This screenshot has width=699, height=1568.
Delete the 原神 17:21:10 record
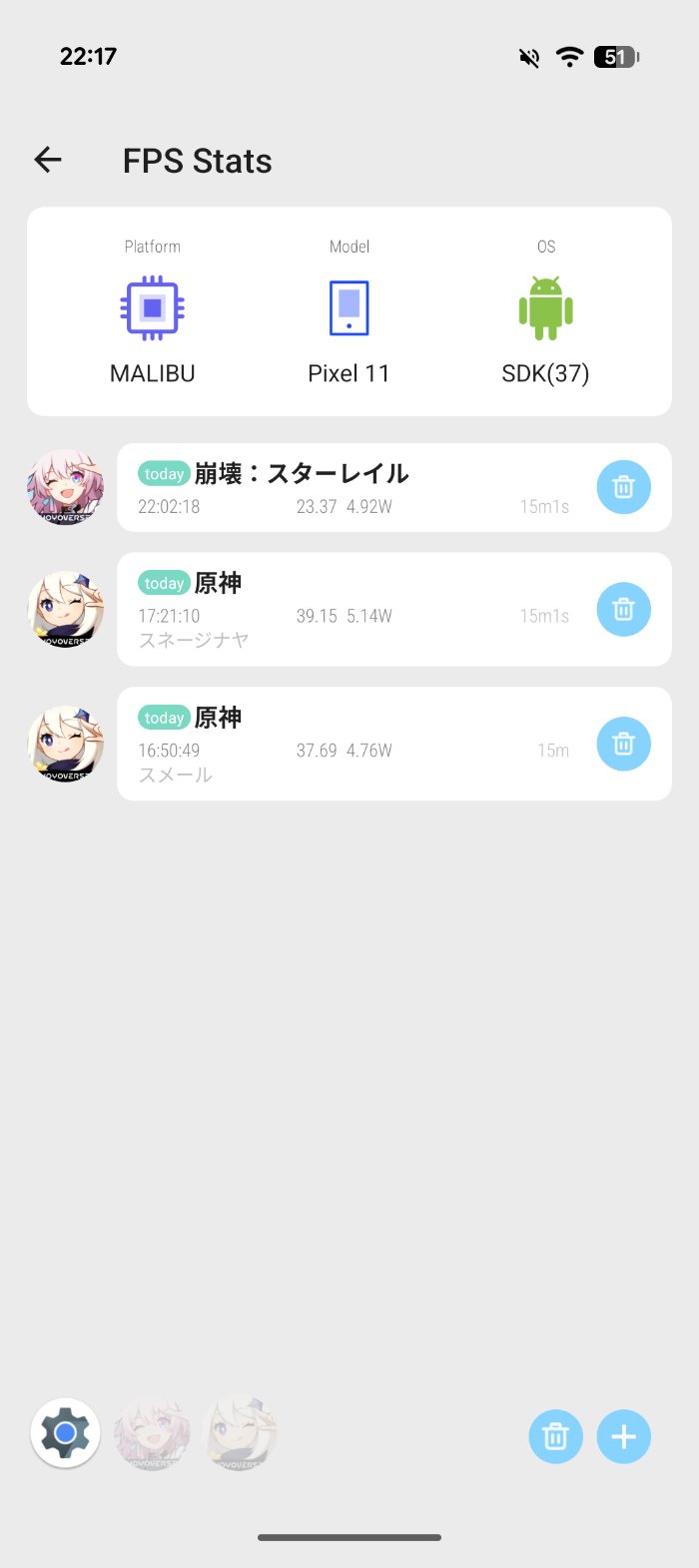624,609
